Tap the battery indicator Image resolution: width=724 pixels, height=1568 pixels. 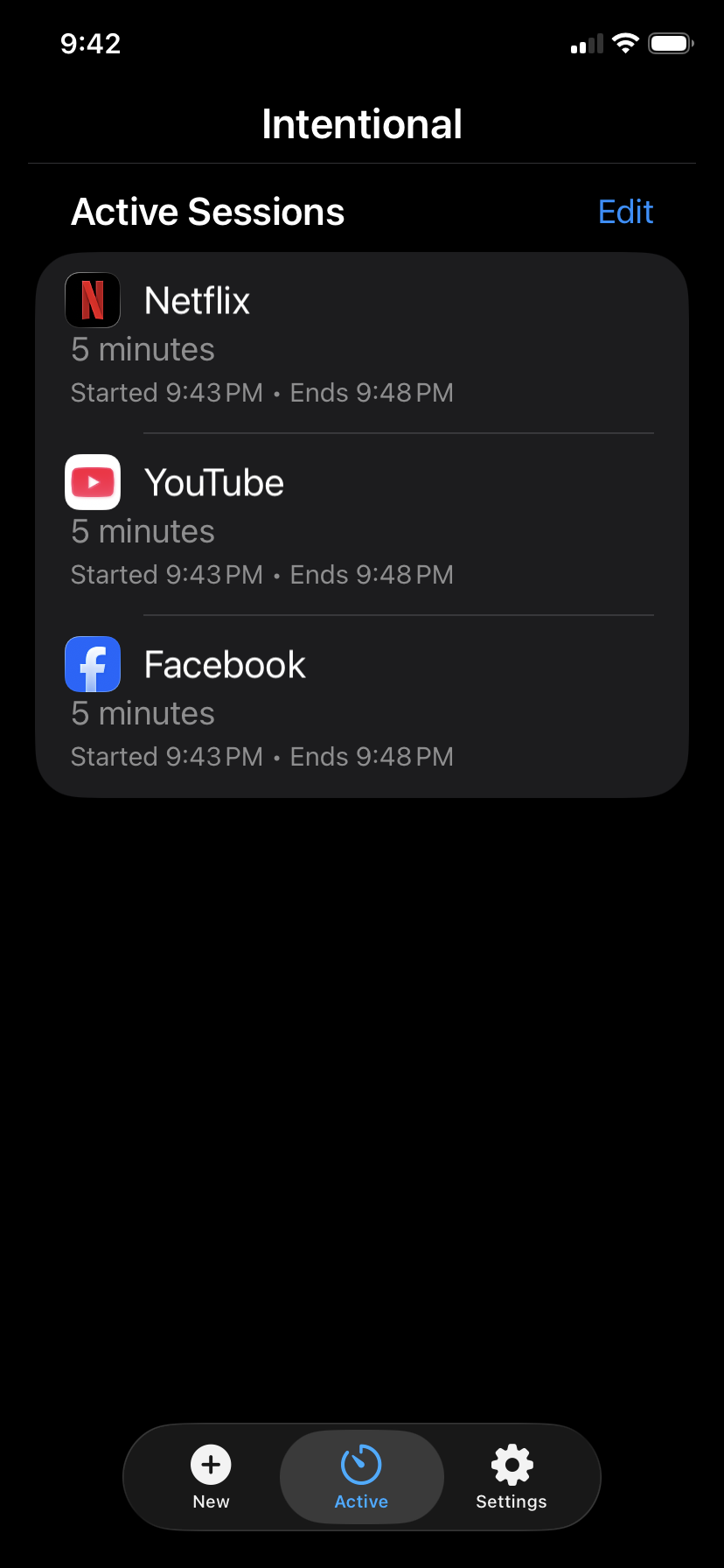coord(670,43)
